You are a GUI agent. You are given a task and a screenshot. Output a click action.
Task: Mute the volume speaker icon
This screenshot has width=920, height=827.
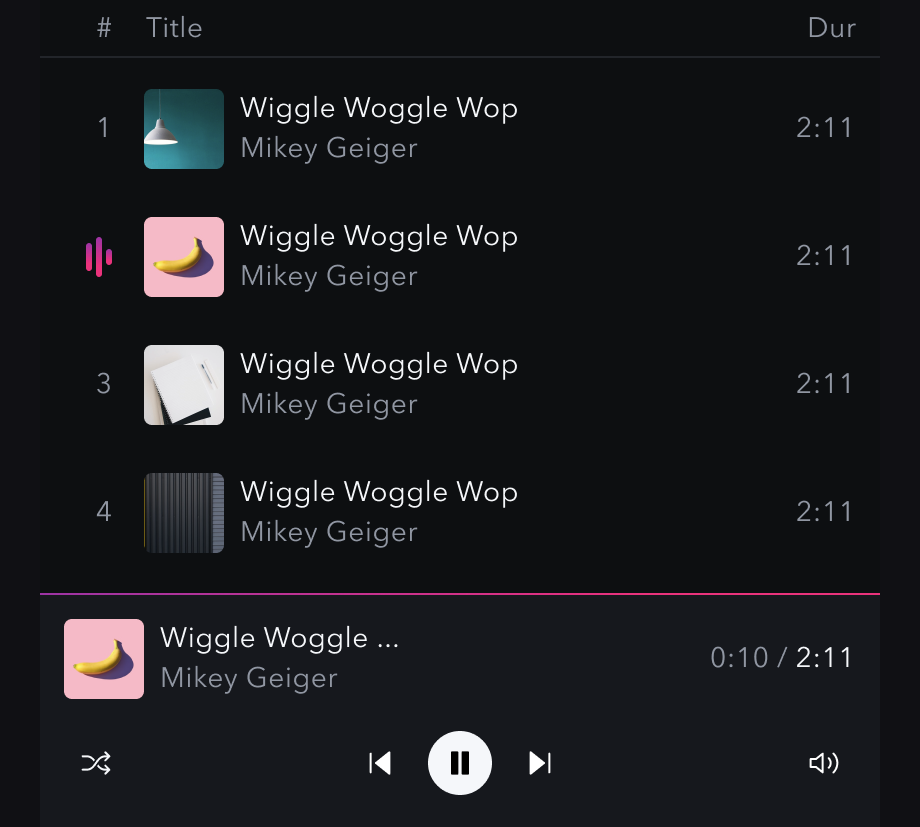click(x=823, y=763)
